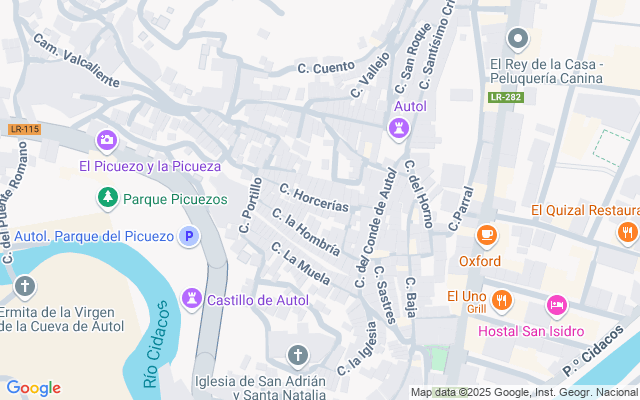Viewport: 640px width, 400px height.
Task: Open the Google logo link
Action: [x=33, y=388]
